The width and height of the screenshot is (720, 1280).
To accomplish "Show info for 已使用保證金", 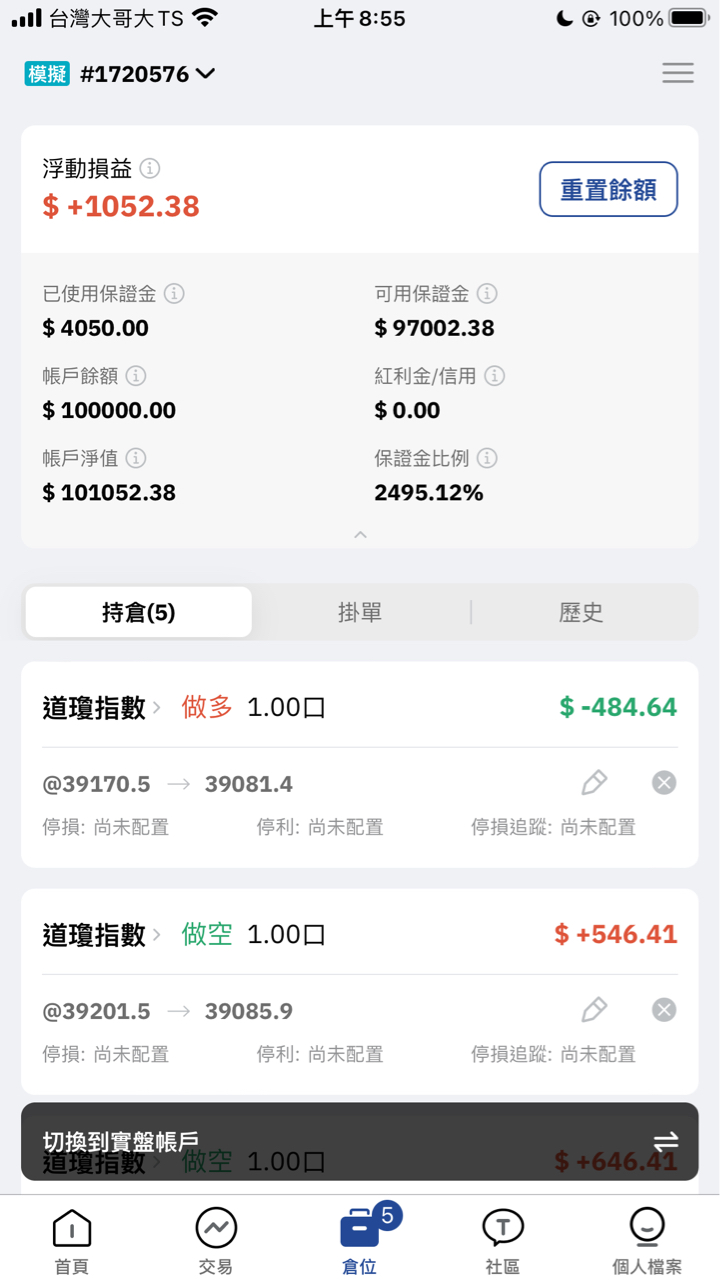I will [174, 294].
